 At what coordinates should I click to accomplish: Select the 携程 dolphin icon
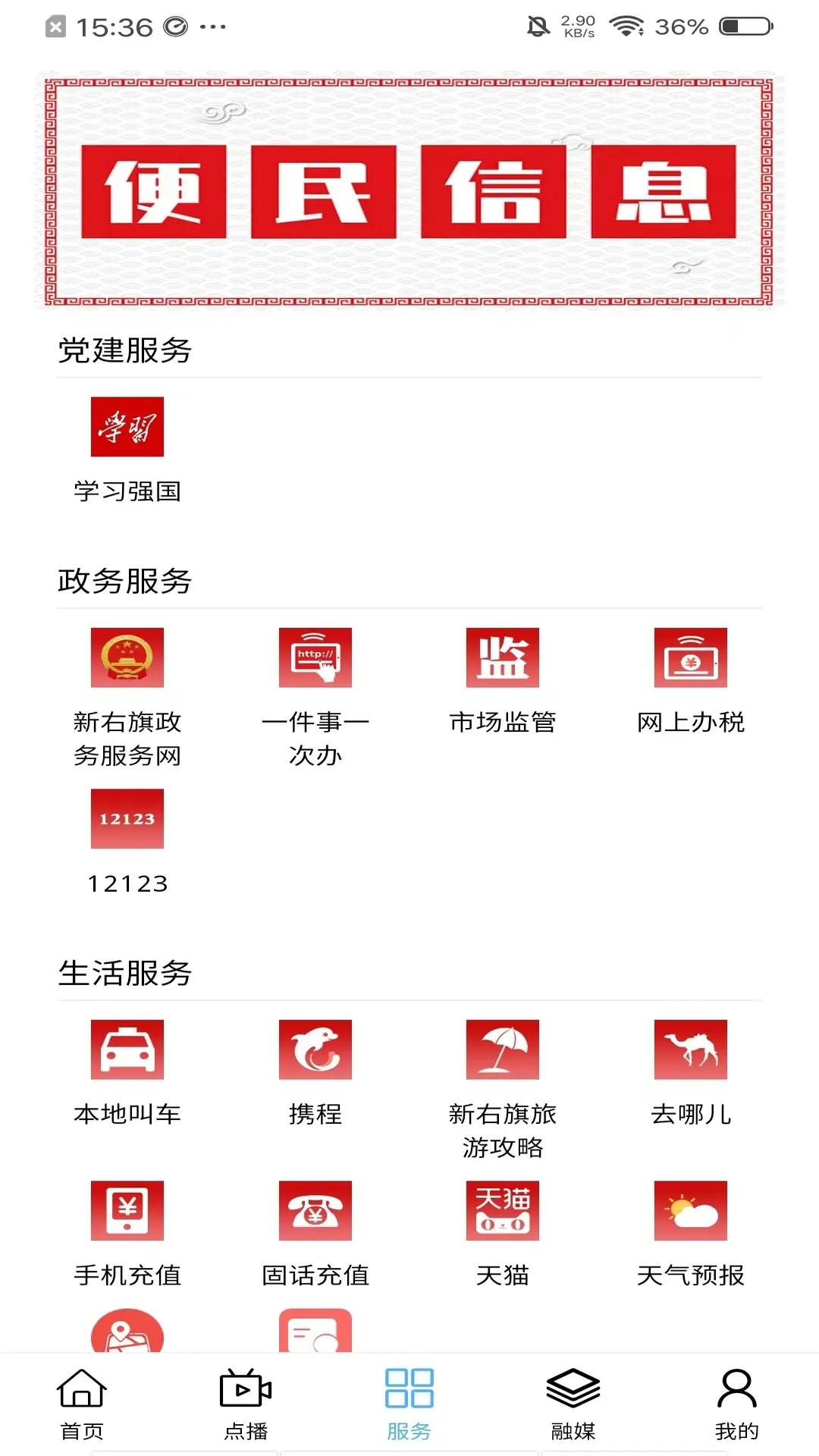[315, 1050]
